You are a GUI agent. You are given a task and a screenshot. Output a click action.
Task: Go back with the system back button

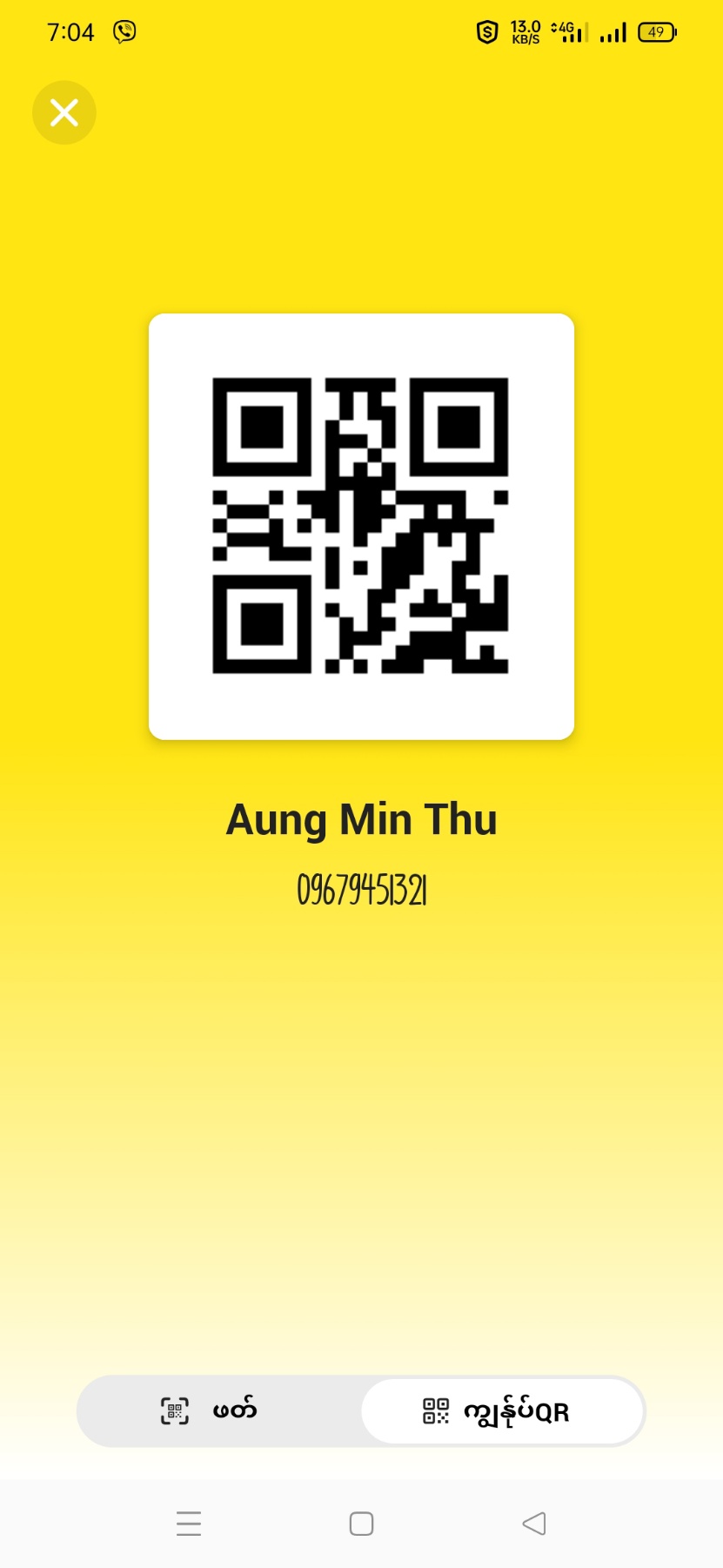tap(533, 1524)
